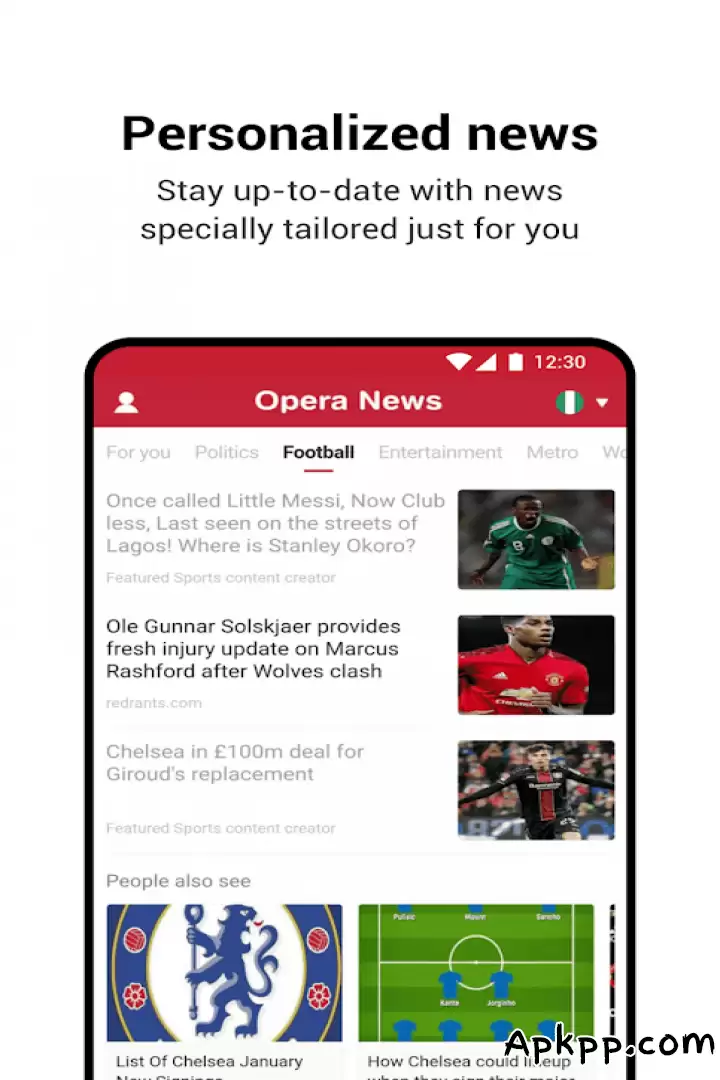The image size is (720, 1080).
Task: Click the redrants.com source label
Action: (x=154, y=702)
